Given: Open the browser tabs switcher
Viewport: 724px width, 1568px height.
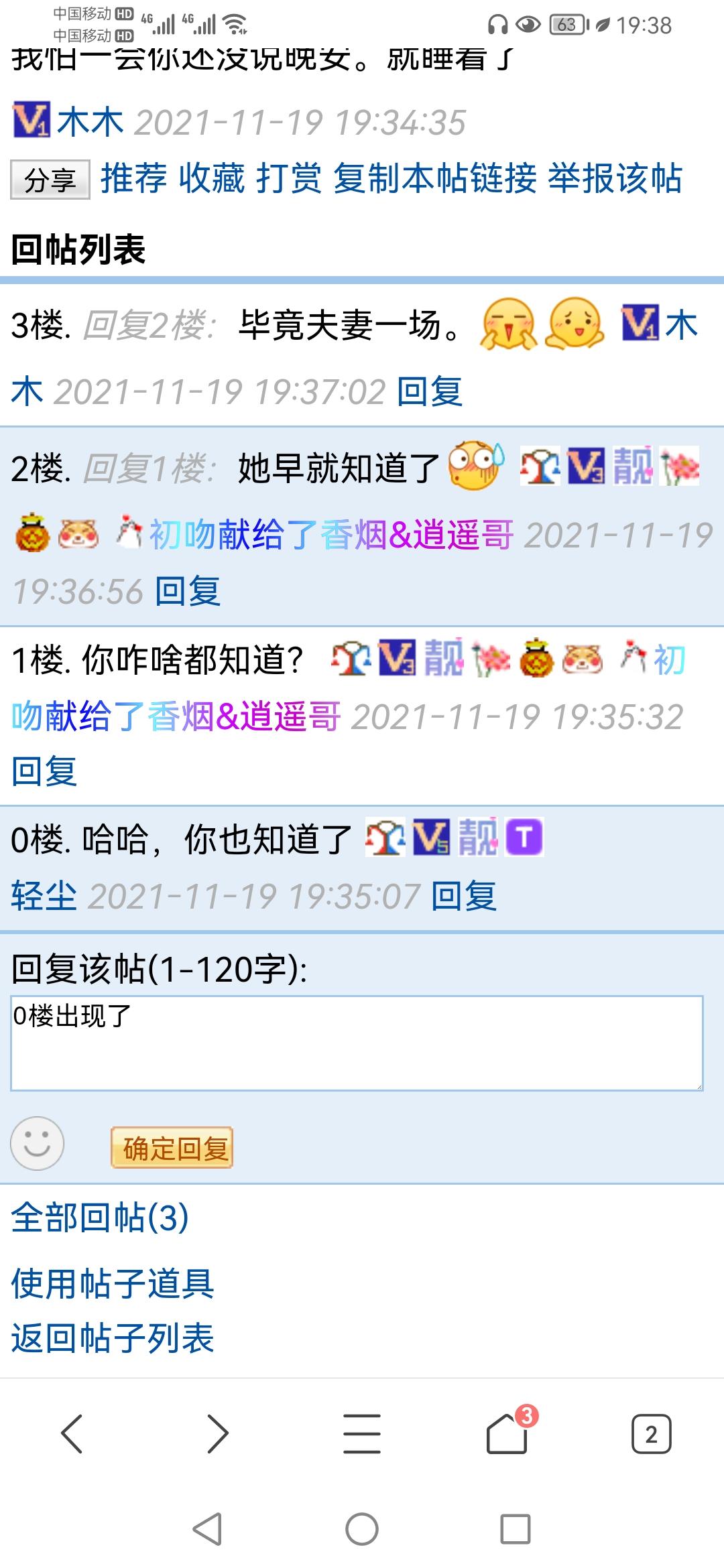Looking at the screenshot, I should 651,1433.
